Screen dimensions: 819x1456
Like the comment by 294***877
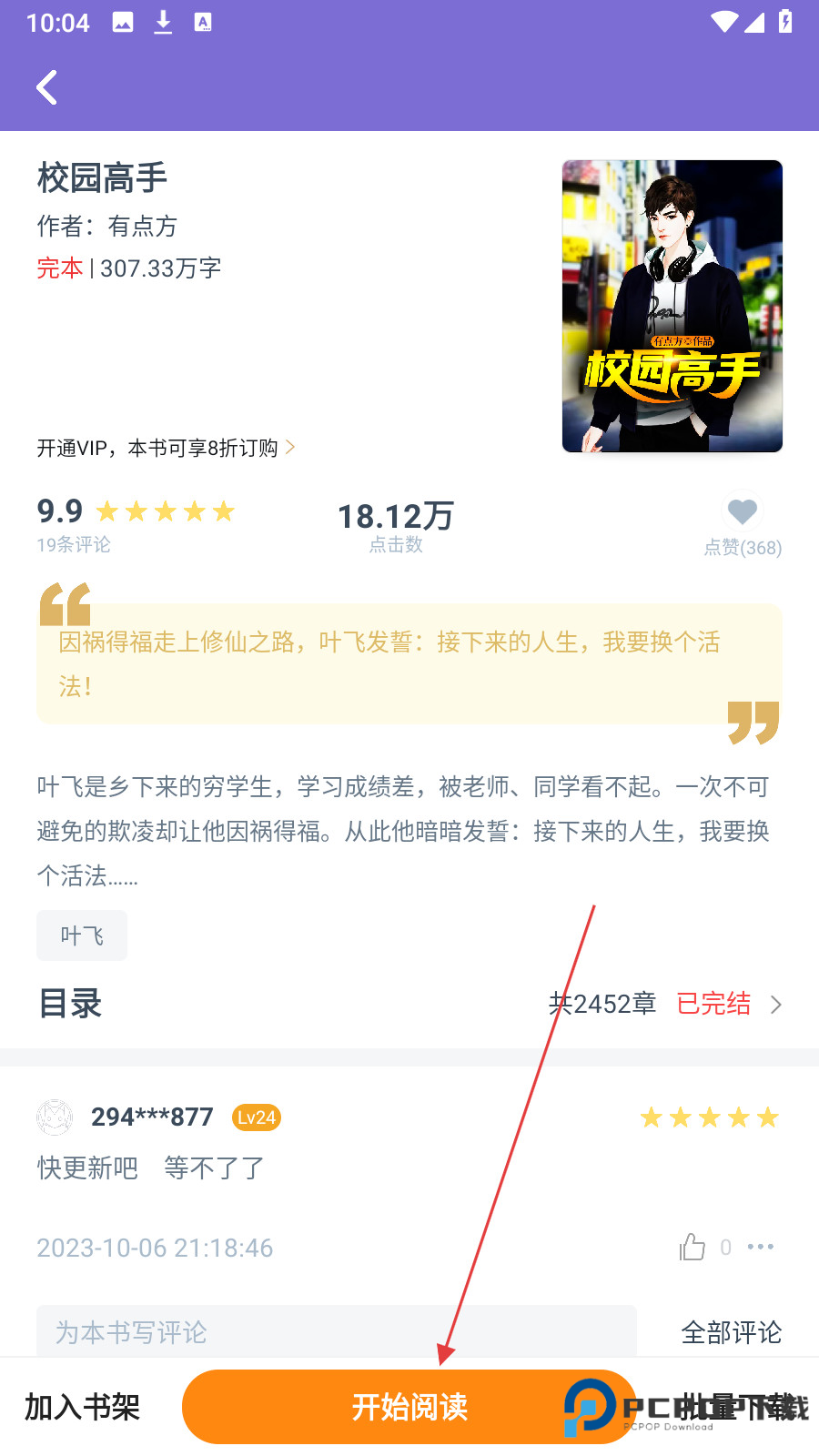click(693, 1247)
